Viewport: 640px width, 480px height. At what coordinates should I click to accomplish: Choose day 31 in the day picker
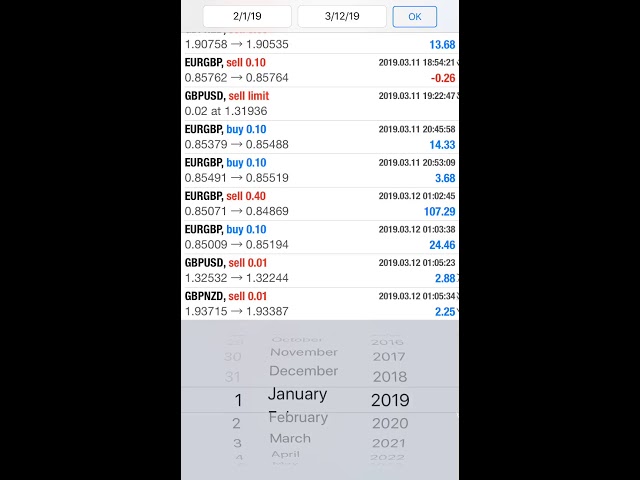point(233,377)
